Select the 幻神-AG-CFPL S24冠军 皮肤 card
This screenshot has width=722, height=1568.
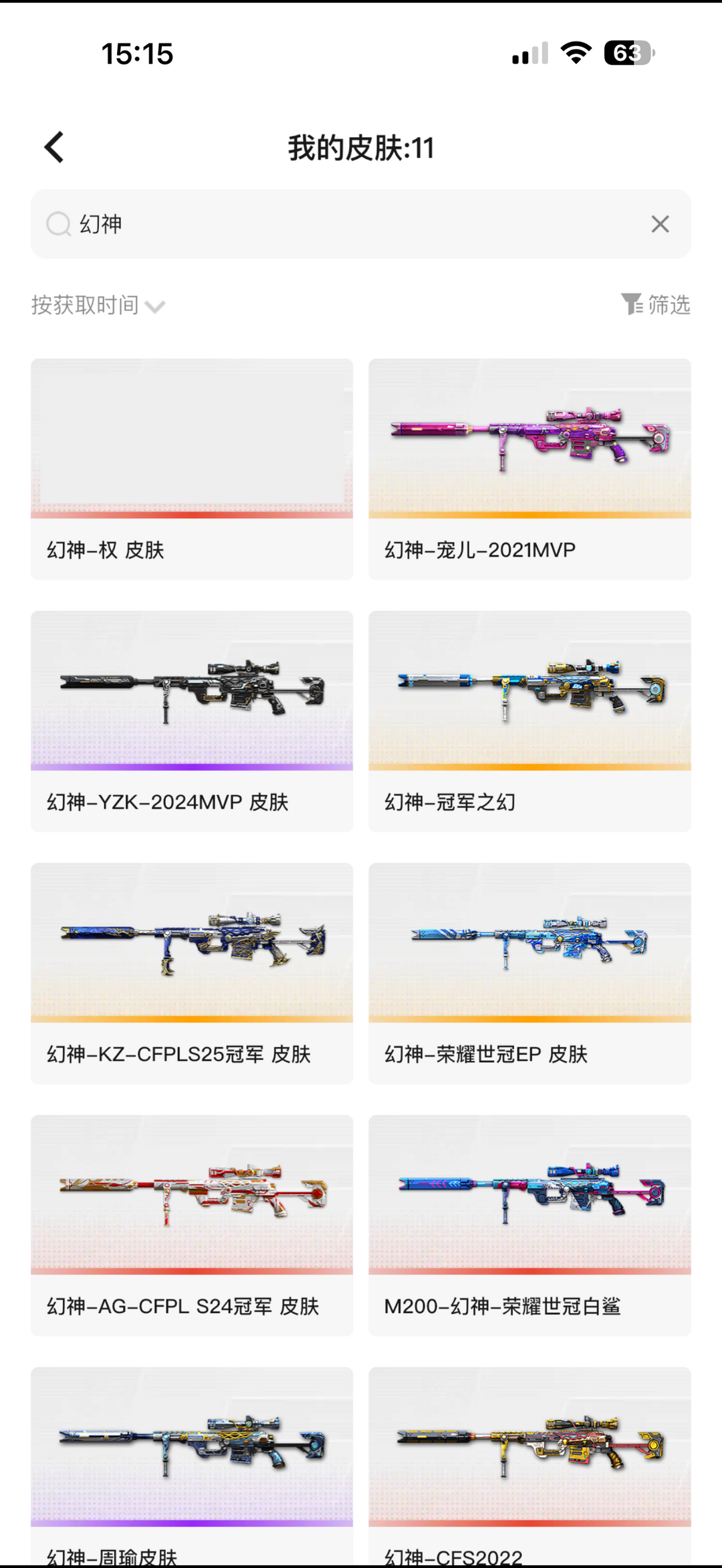(192, 1225)
